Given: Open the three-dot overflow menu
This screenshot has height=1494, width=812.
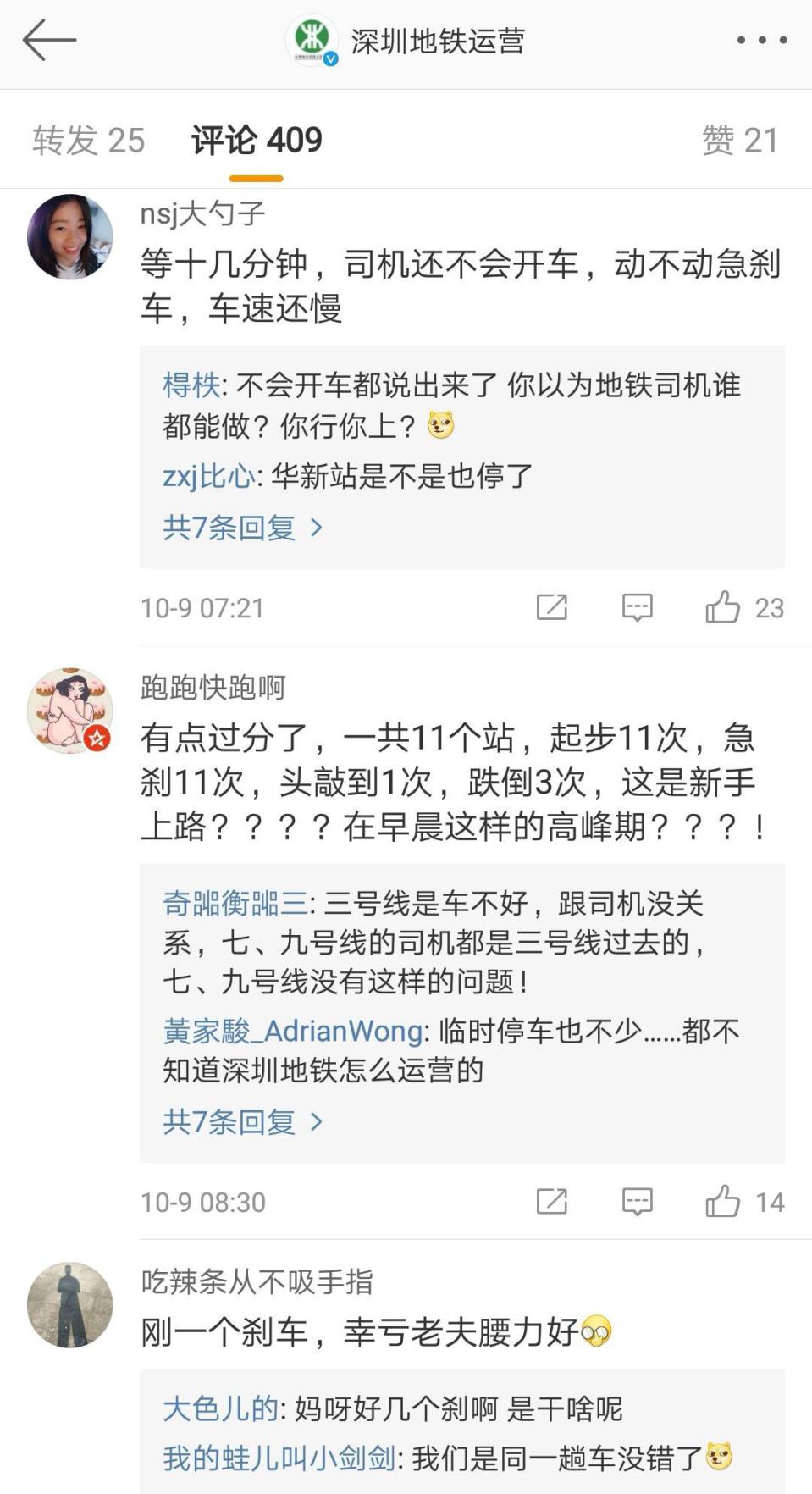Looking at the screenshot, I should click(x=761, y=40).
